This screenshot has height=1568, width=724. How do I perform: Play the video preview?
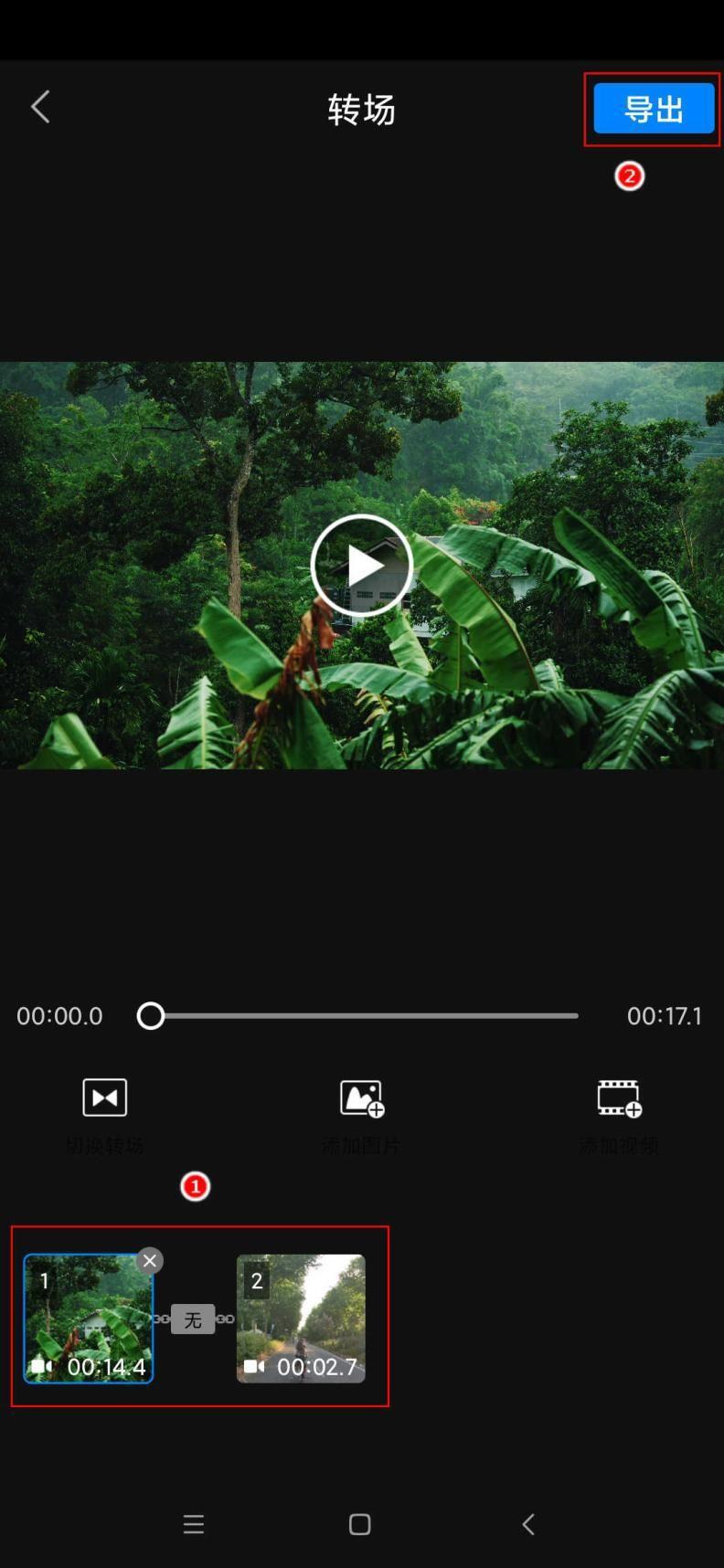pyautogui.click(x=362, y=566)
